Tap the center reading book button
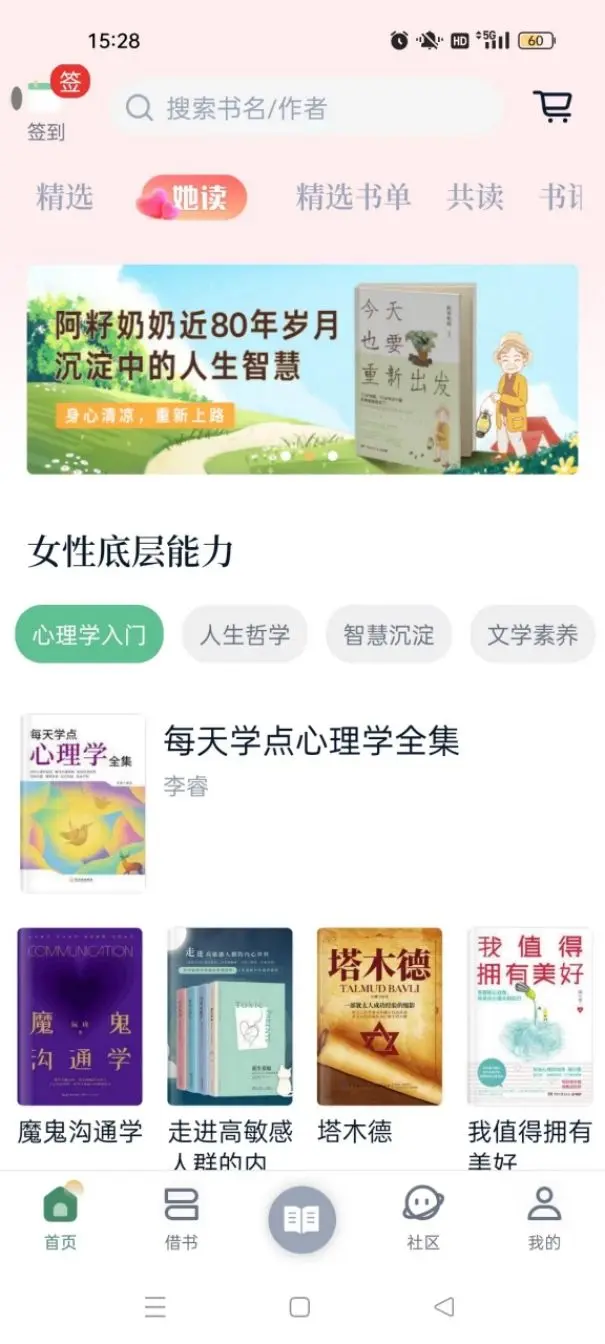This screenshot has width=605, height=1344. (x=302, y=1219)
